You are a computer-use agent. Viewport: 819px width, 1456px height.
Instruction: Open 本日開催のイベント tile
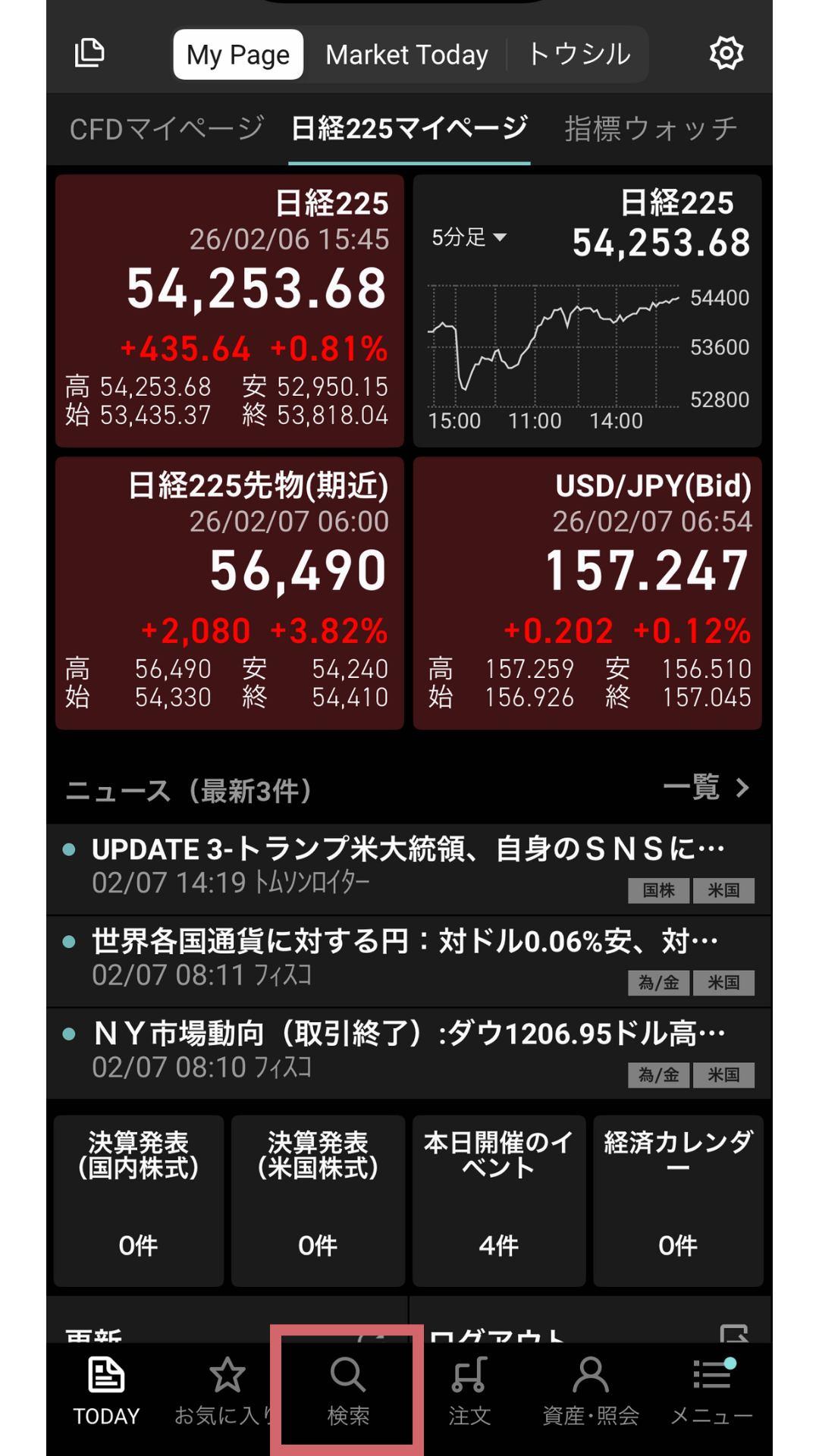(498, 1200)
